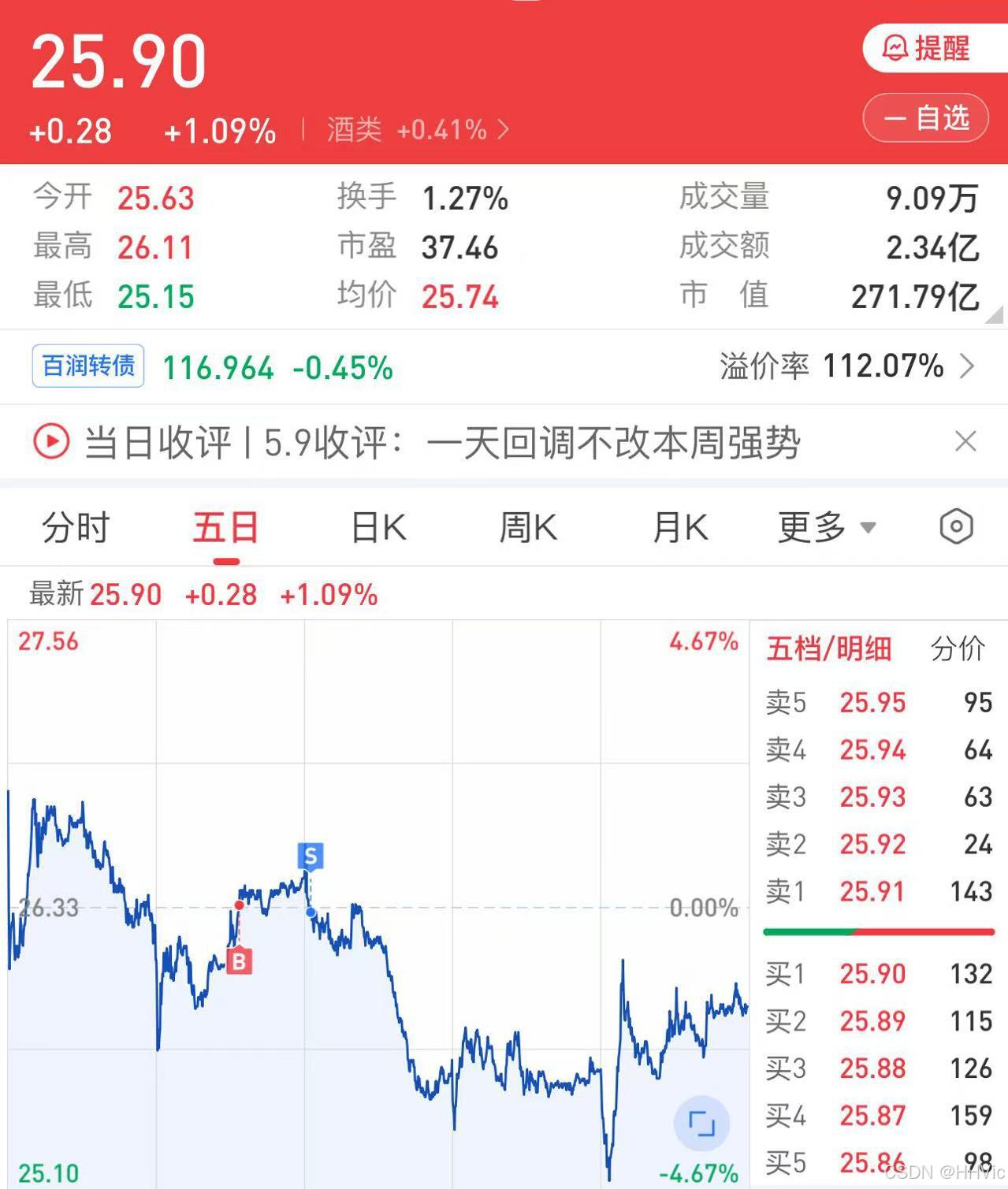This screenshot has height=1189, width=1008.
Task: Open the 溢价率 details chevron
Action: [x=967, y=366]
